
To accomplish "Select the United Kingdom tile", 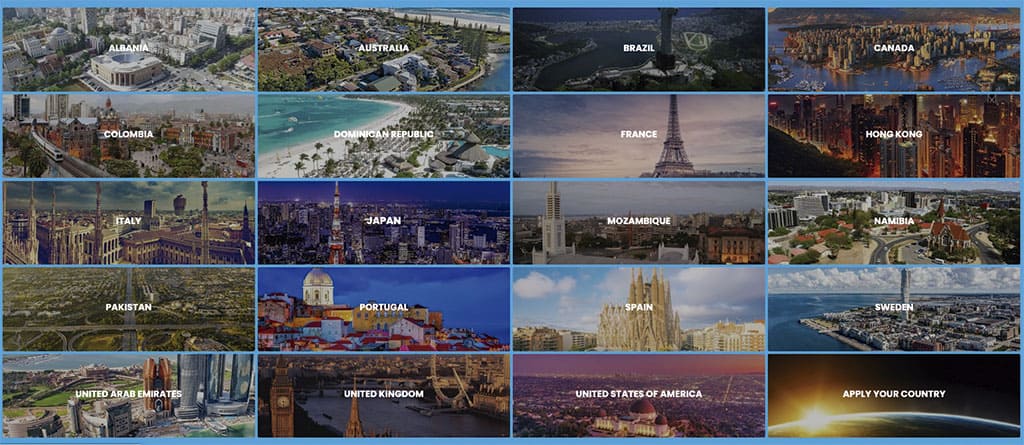I will 384,394.
